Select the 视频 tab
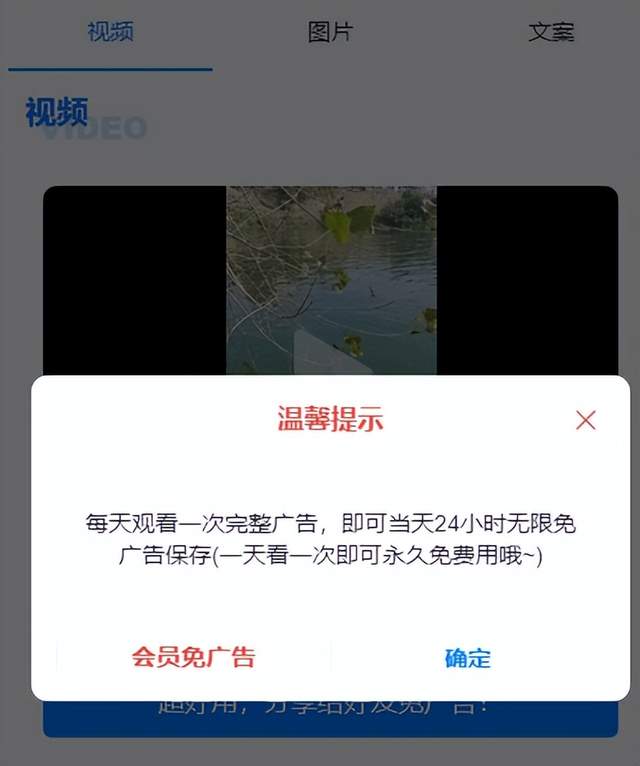The height and width of the screenshot is (766, 640). point(110,32)
